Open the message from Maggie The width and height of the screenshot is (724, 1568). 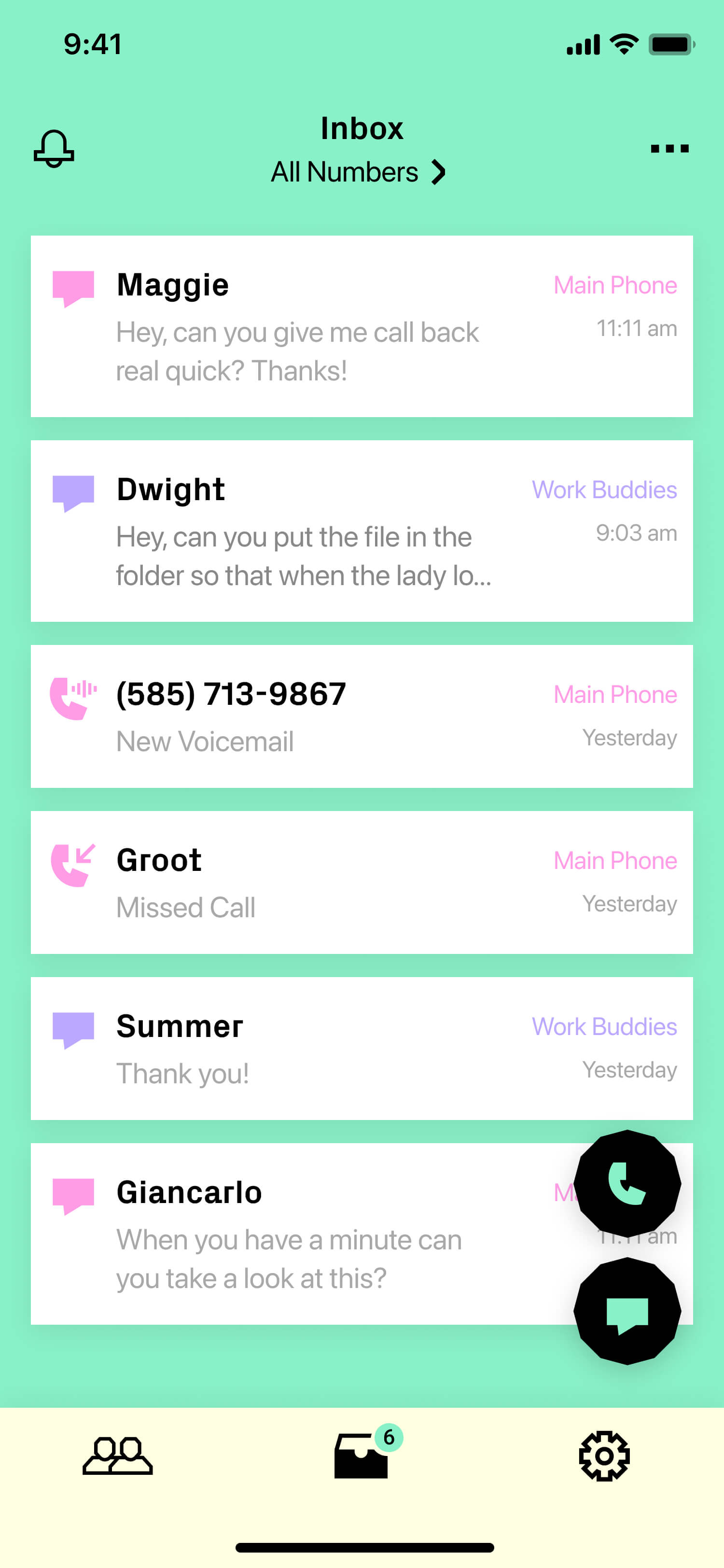pos(362,326)
